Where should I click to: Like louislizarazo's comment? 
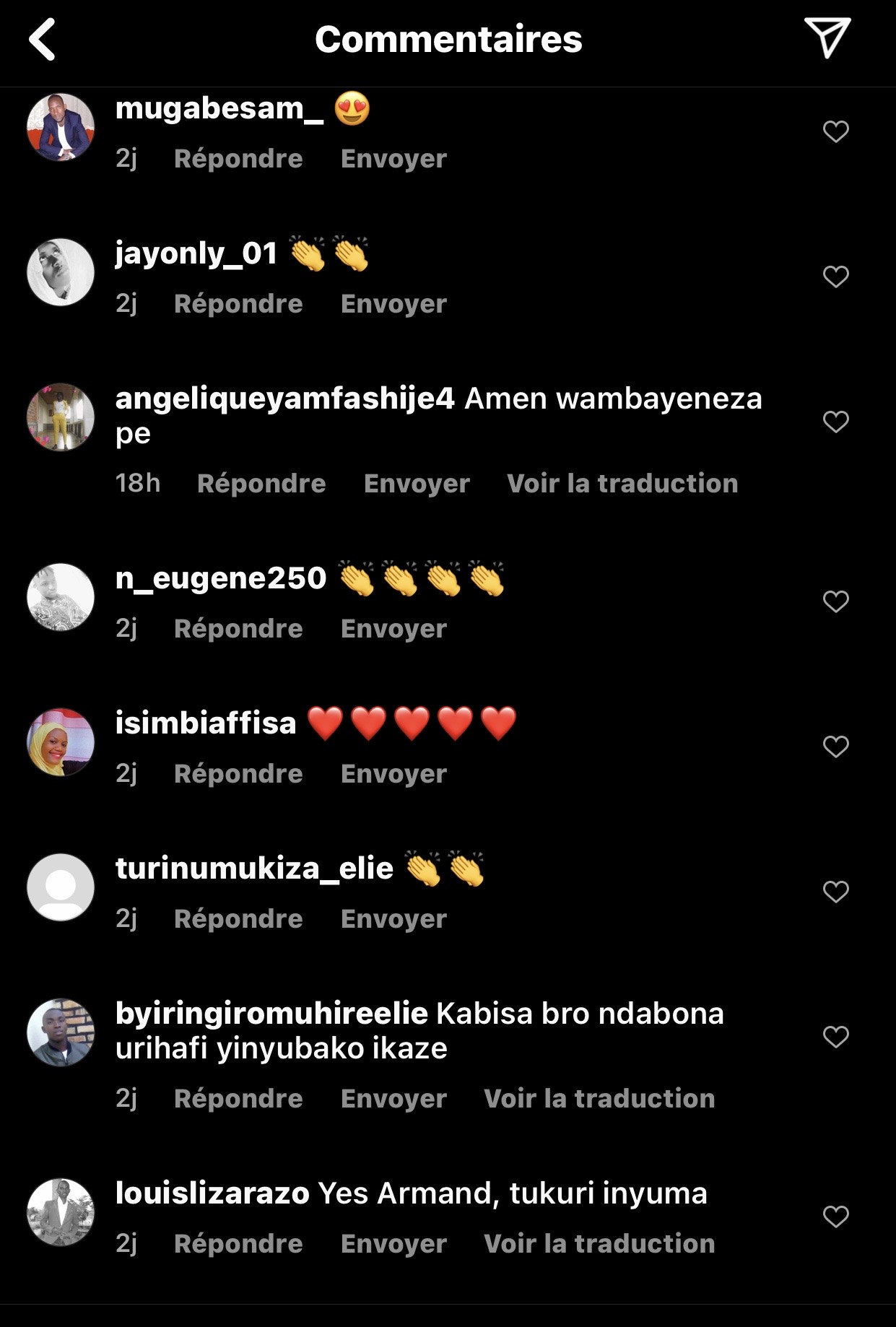[x=835, y=1217]
